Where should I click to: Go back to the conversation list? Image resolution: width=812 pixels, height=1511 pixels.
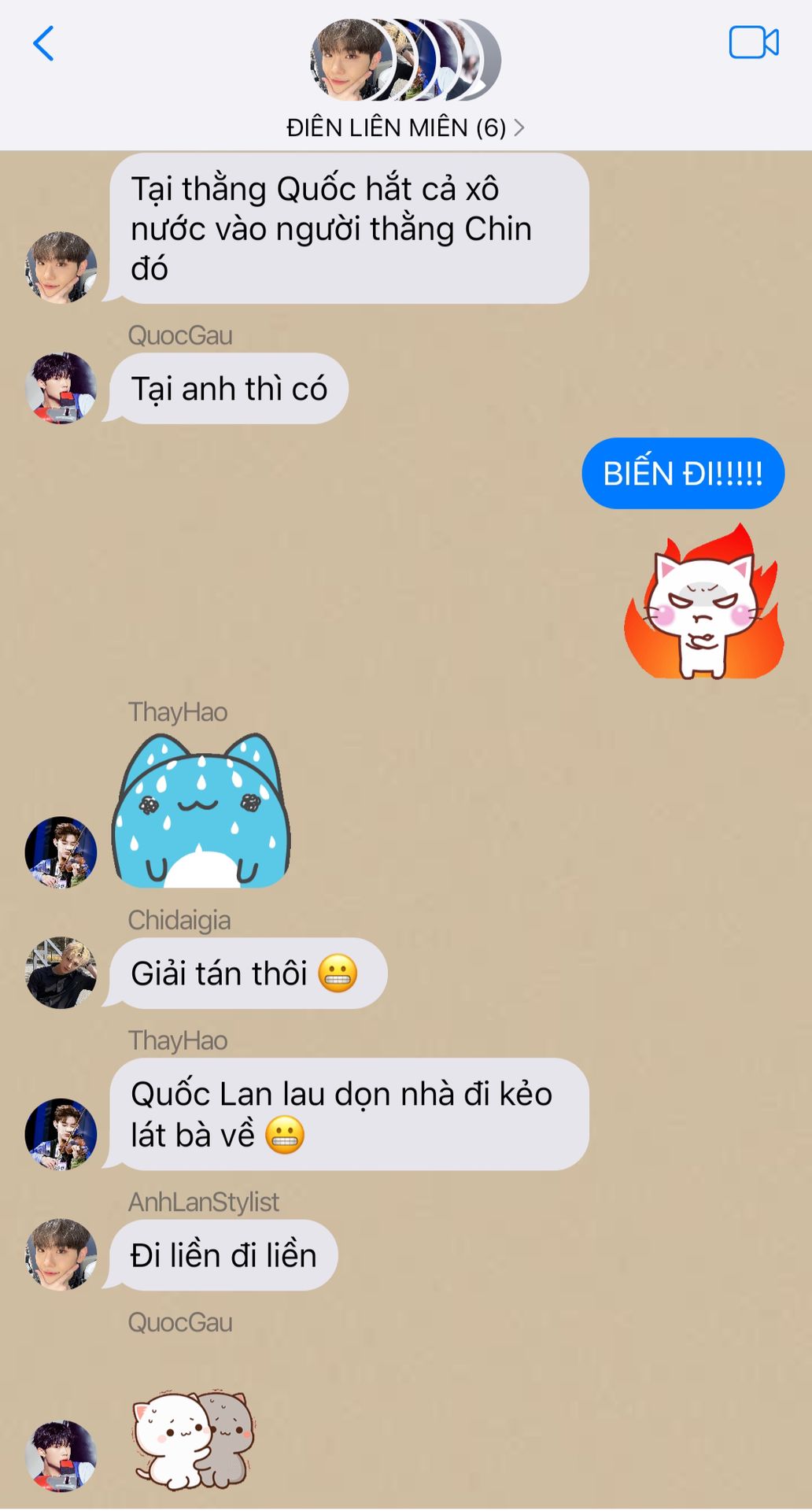tap(43, 43)
